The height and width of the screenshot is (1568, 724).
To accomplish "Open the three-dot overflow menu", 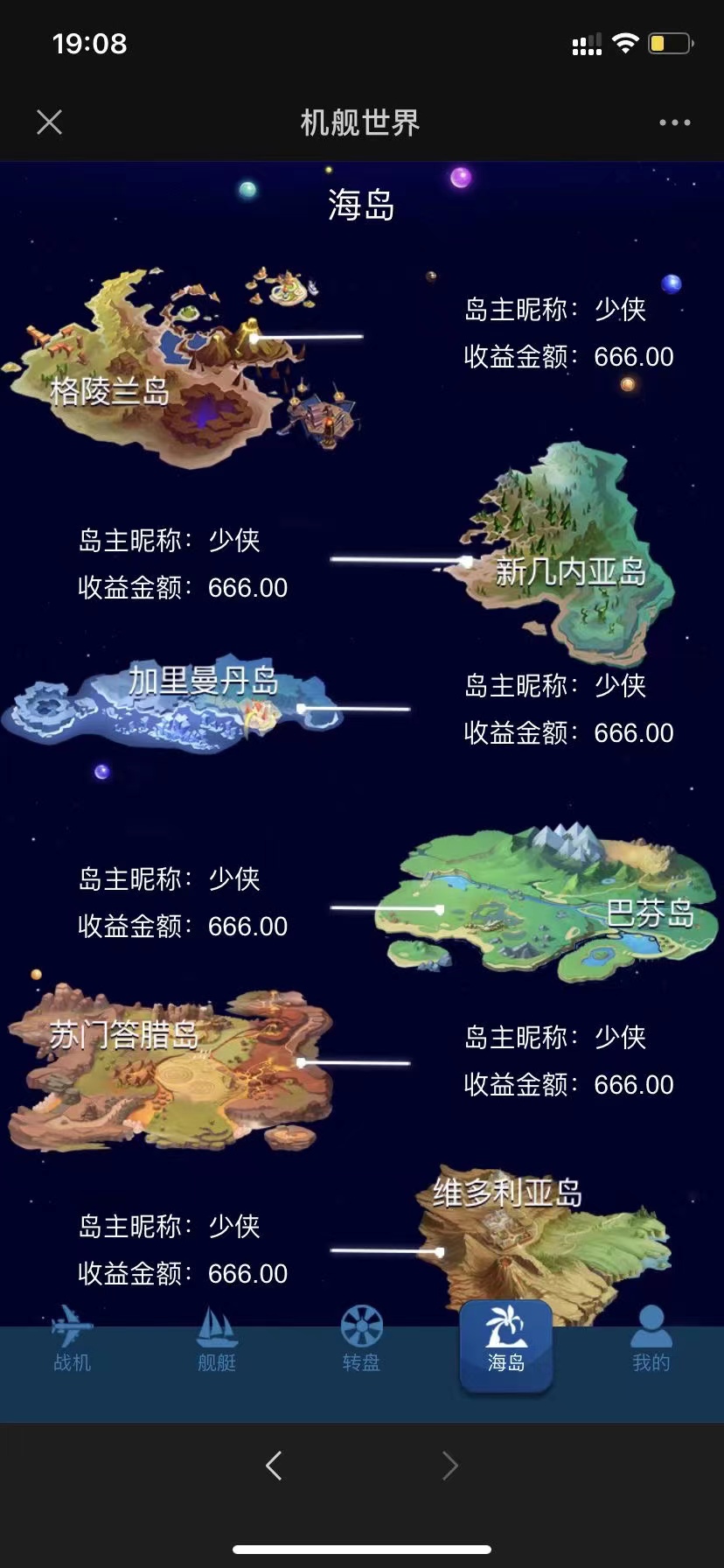I will [x=674, y=122].
